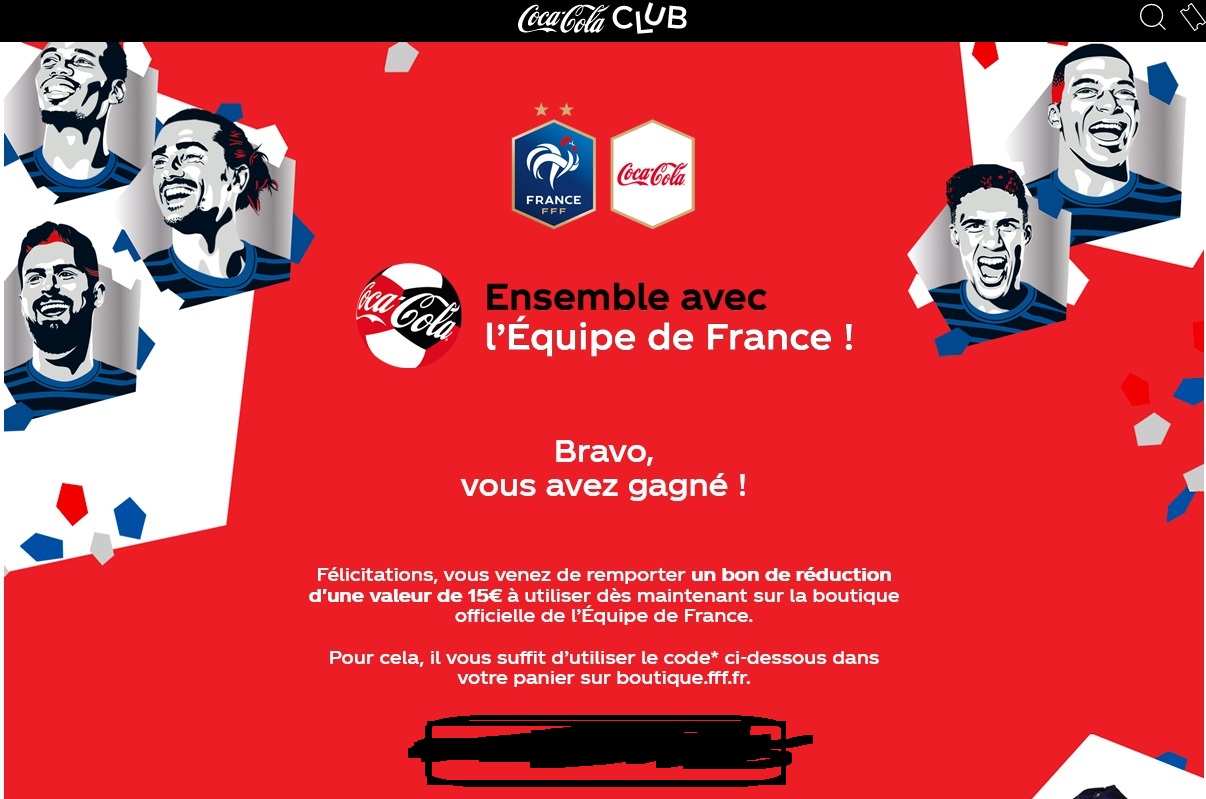
Task: Go to Coca-Cola Club home via header logo
Action: pos(602,18)
